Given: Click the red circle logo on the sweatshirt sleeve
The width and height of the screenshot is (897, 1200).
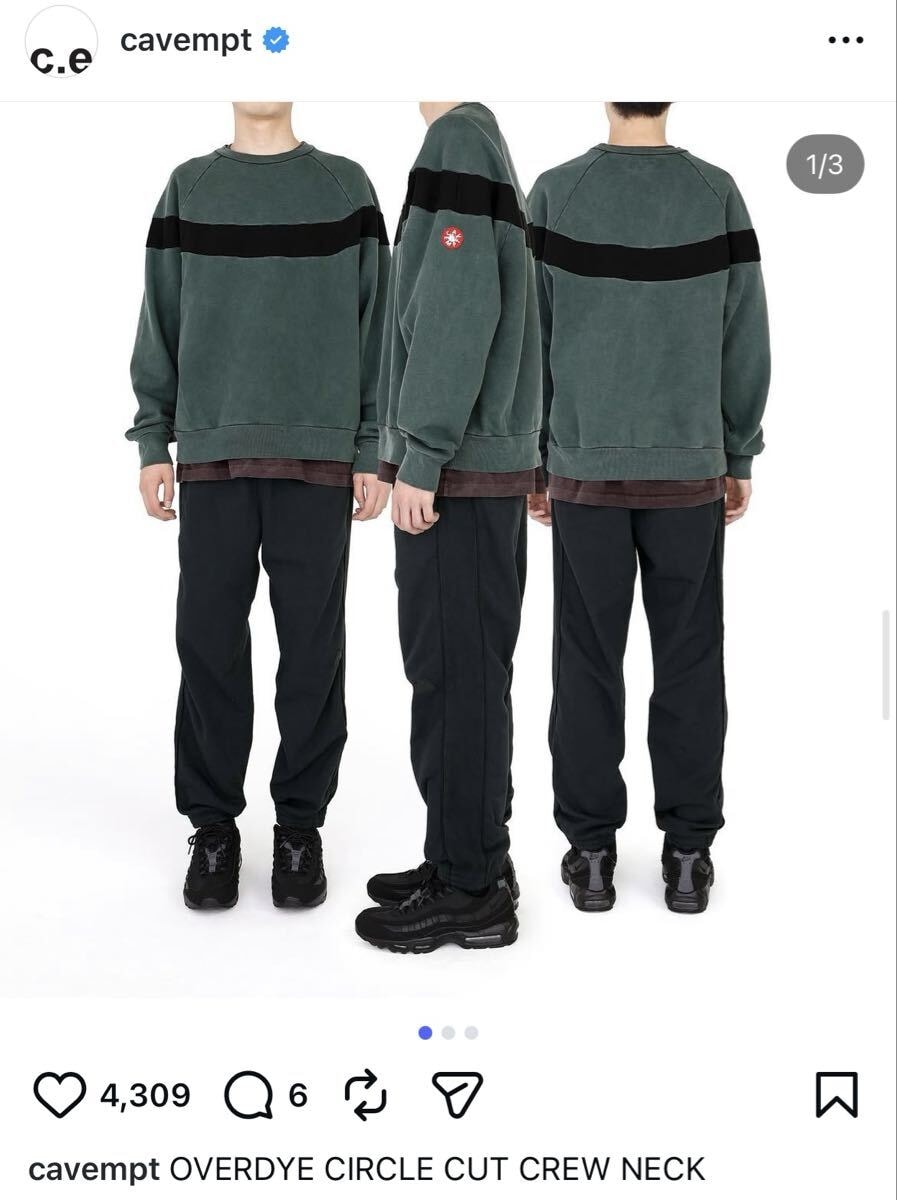Looking at the screenshot, I should click(x=453, y=238).
